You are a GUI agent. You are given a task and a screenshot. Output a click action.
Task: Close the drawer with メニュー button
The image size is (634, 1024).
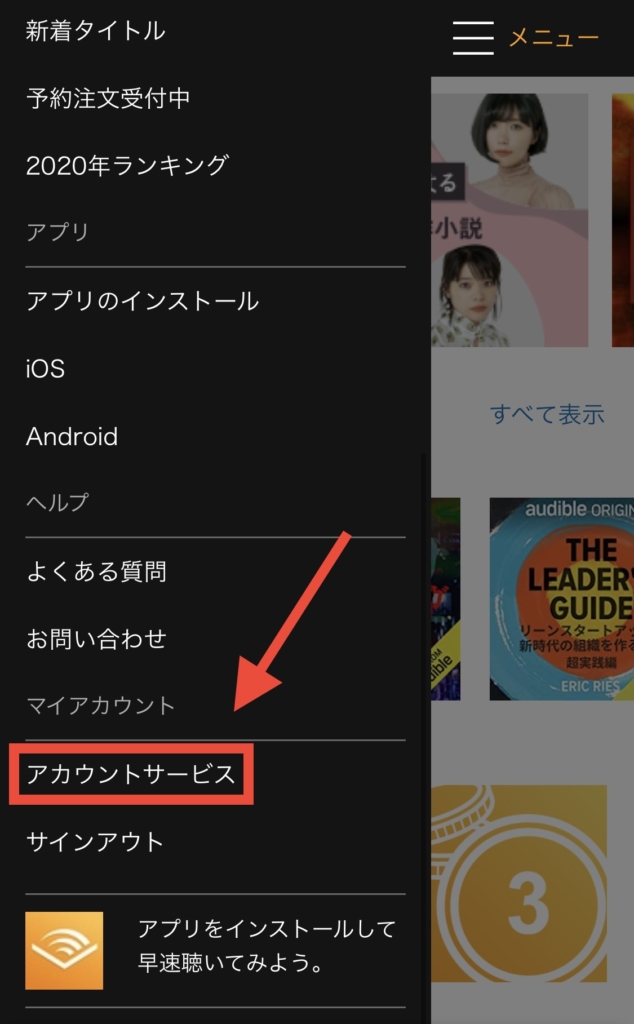click(x=525, y=38)
